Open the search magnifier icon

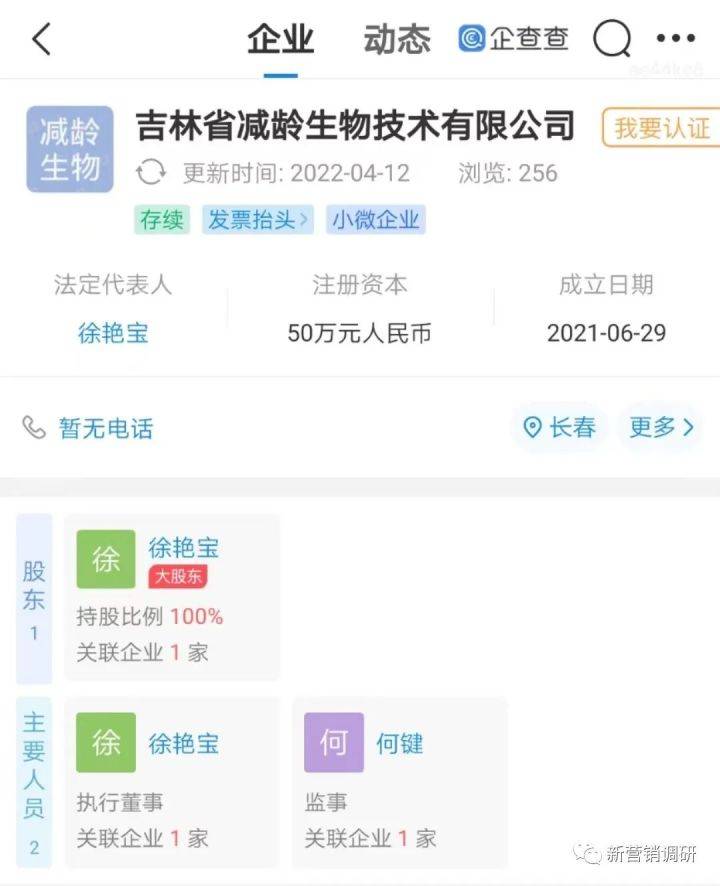[x=612, y=40]
